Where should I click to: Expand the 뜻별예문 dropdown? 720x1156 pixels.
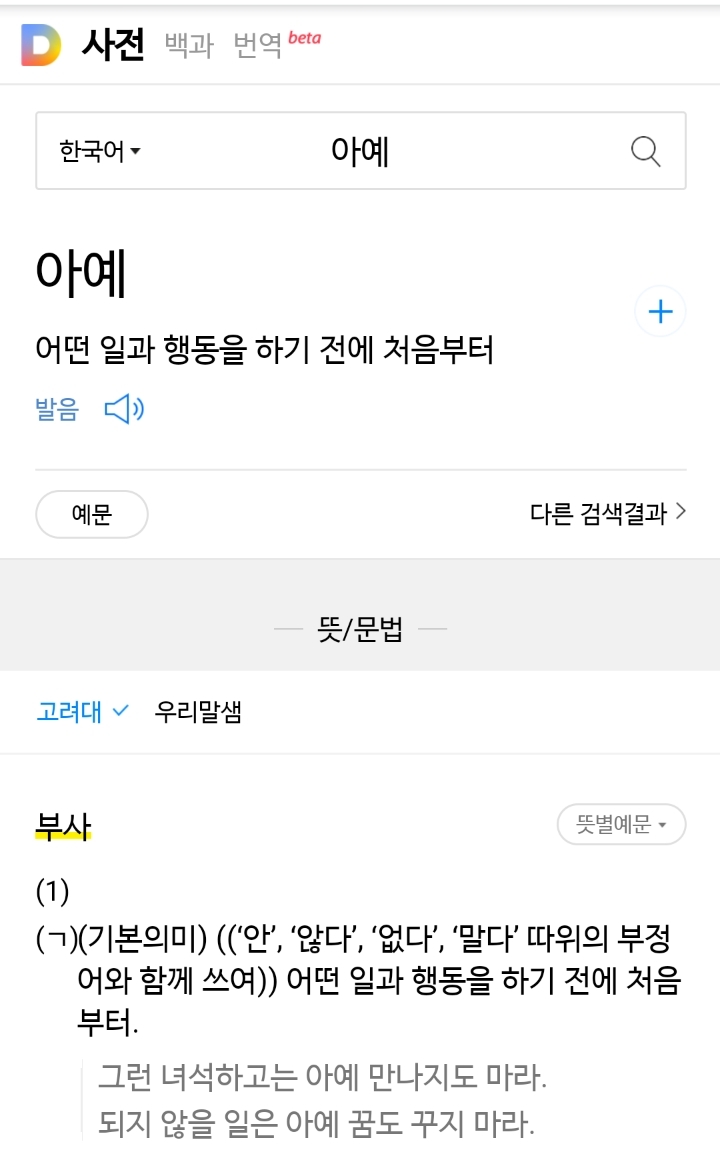click(x=621, y=825)
